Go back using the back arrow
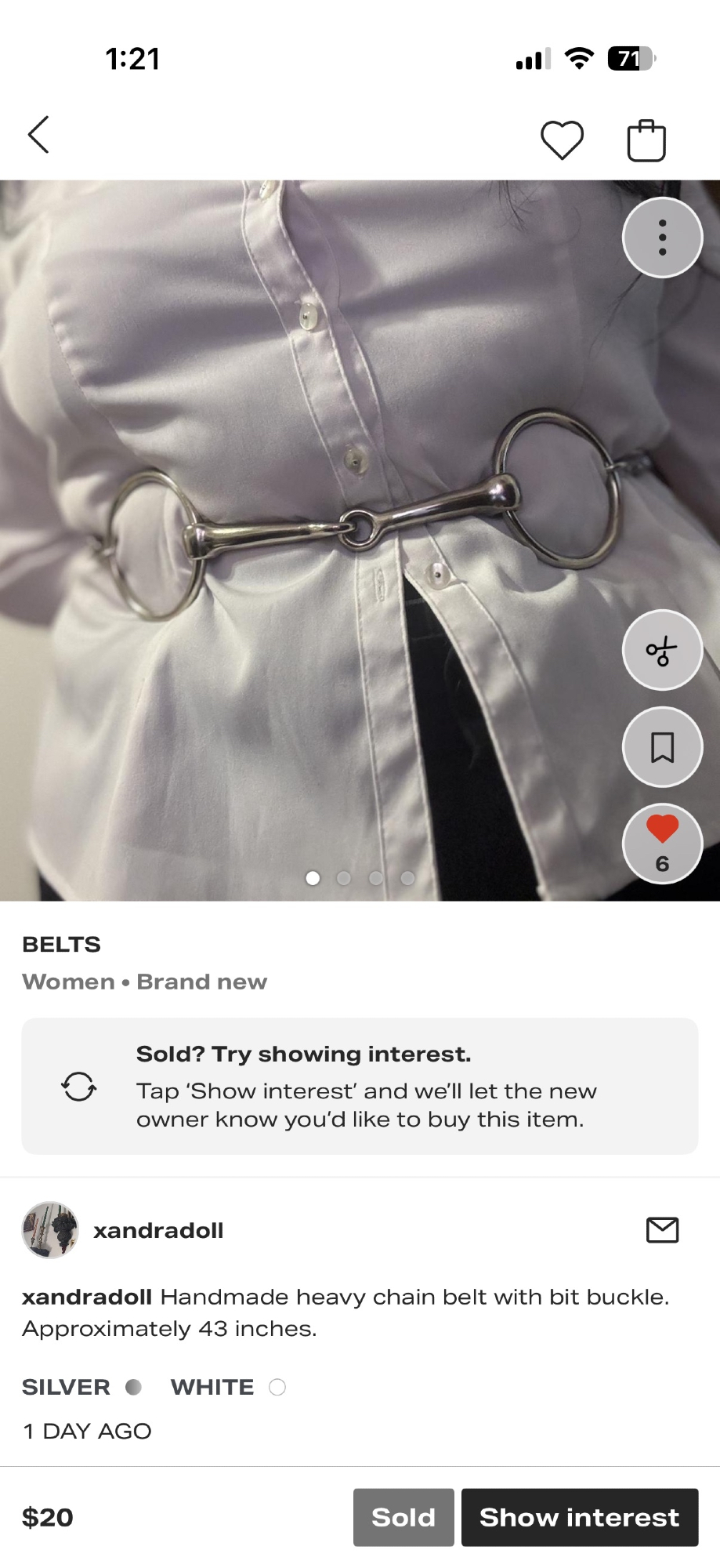The image size is (720, 1568). click(x=39, y=135)
